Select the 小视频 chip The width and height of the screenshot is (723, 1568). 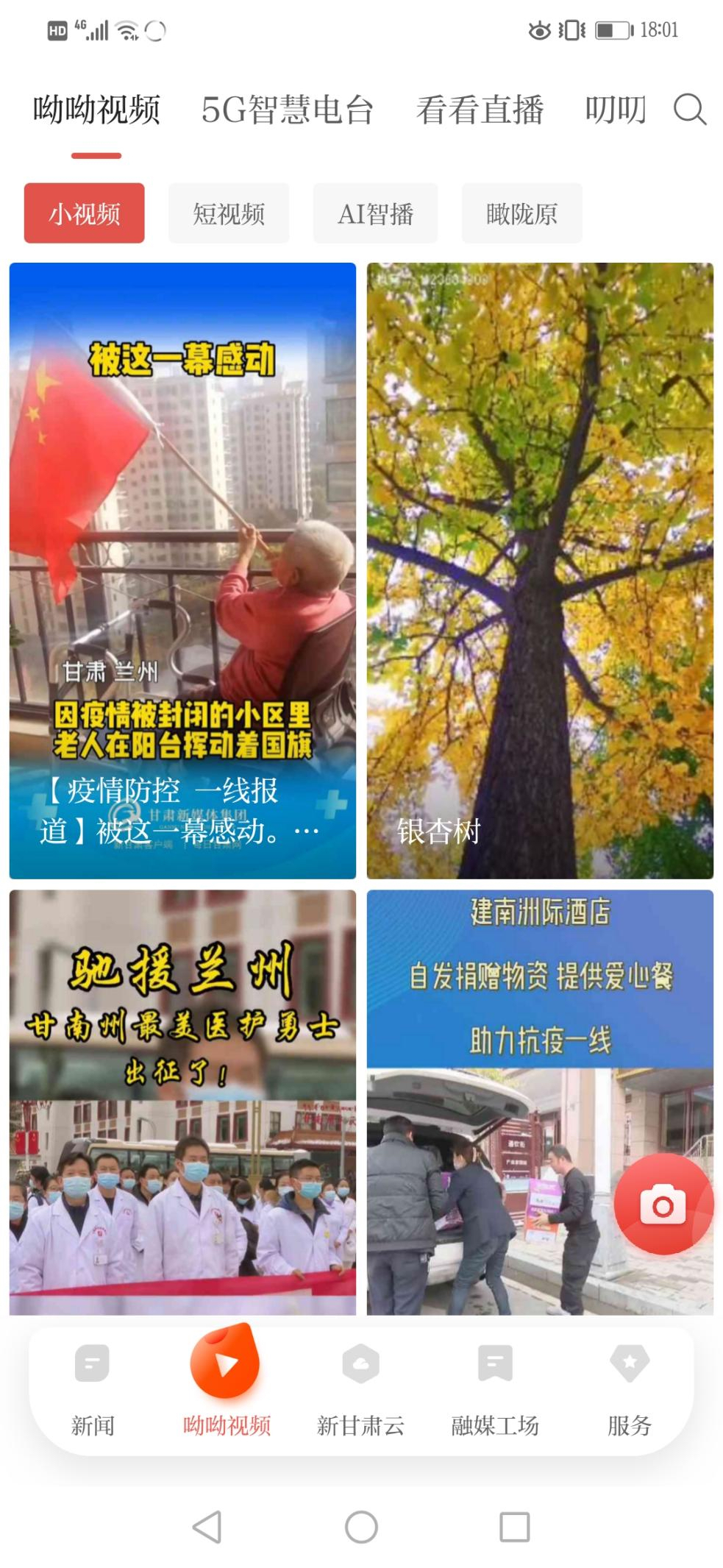[84, 213]
